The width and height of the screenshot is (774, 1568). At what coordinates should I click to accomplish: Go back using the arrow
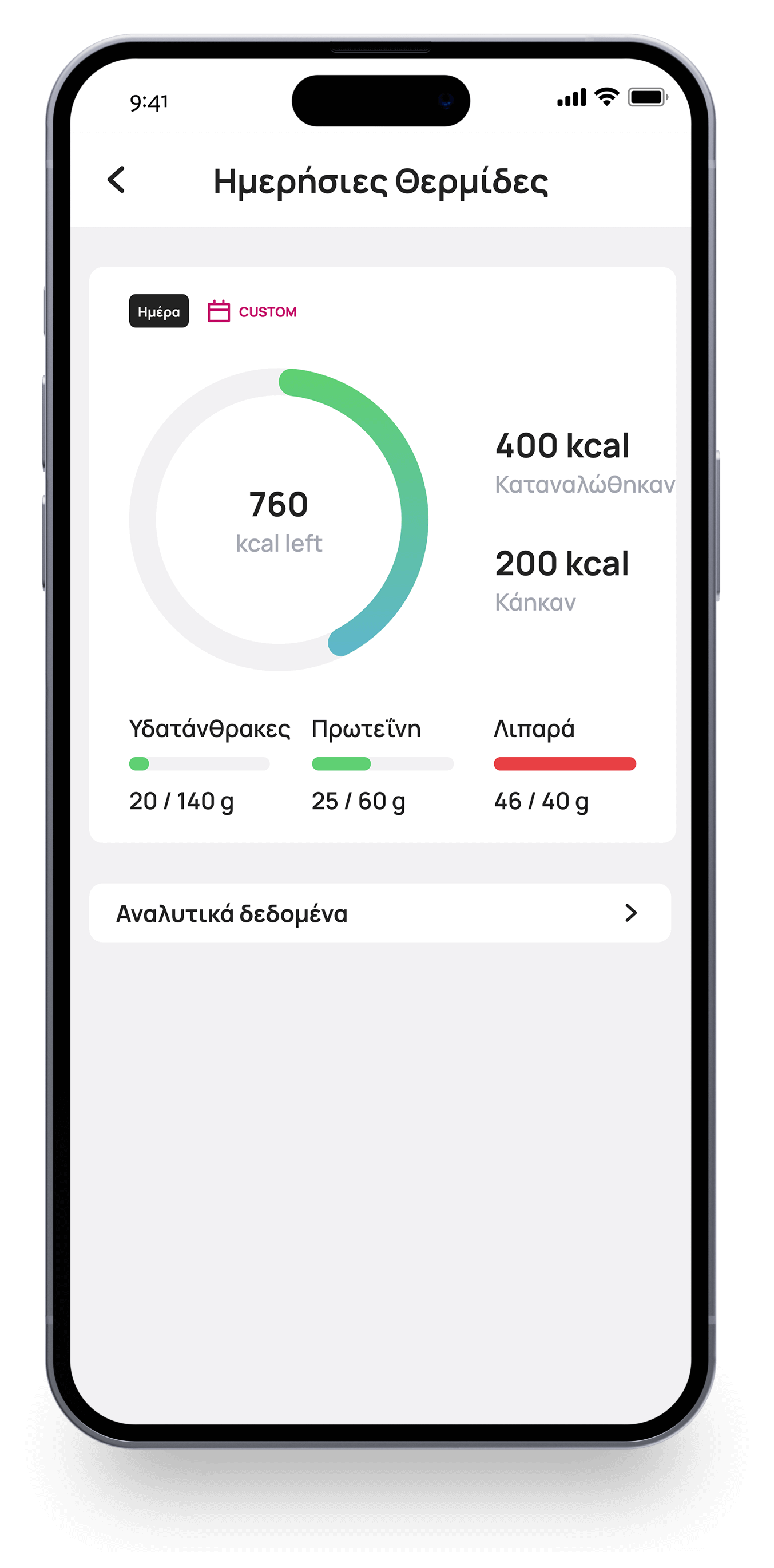pos(116,180)
